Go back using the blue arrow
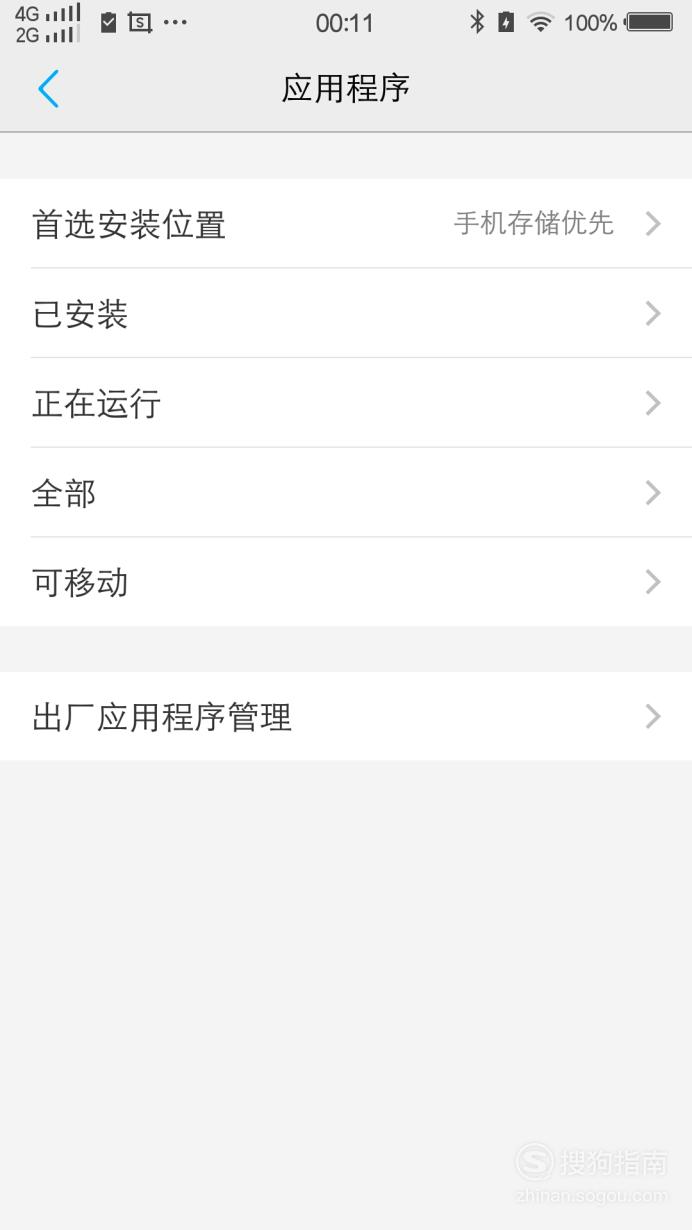Screen dimensions: 692x1230 point(48,89)
